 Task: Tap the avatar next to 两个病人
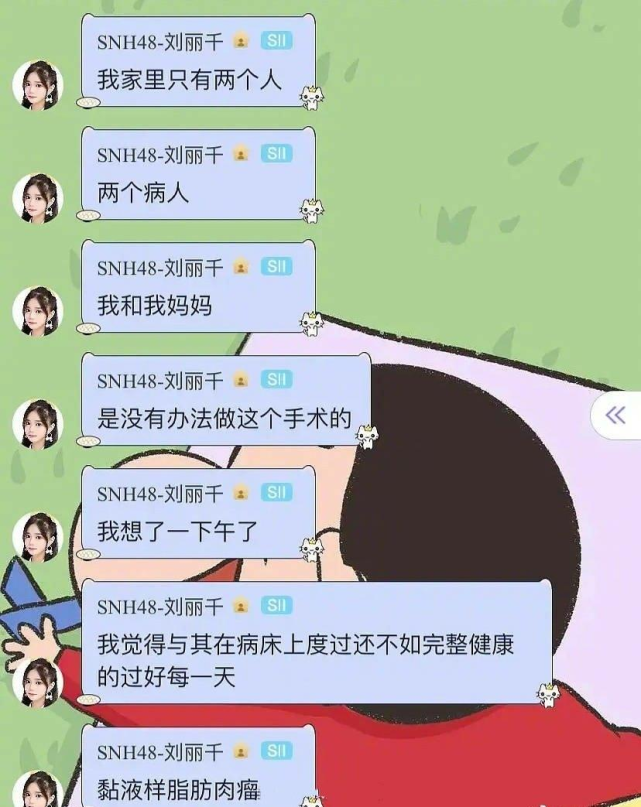point(38,198)
